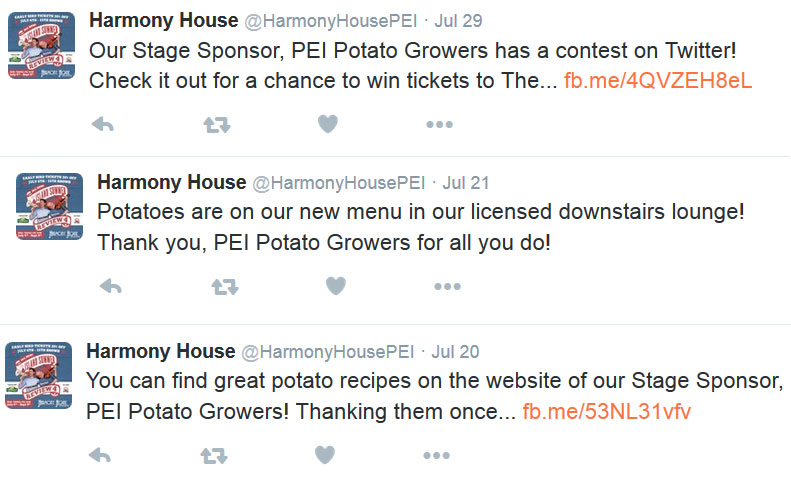The height and width of the screenshot is (484, 791).
Task: Open the Jul 20 timestamp permalink
Action: (x=457, y=352)
